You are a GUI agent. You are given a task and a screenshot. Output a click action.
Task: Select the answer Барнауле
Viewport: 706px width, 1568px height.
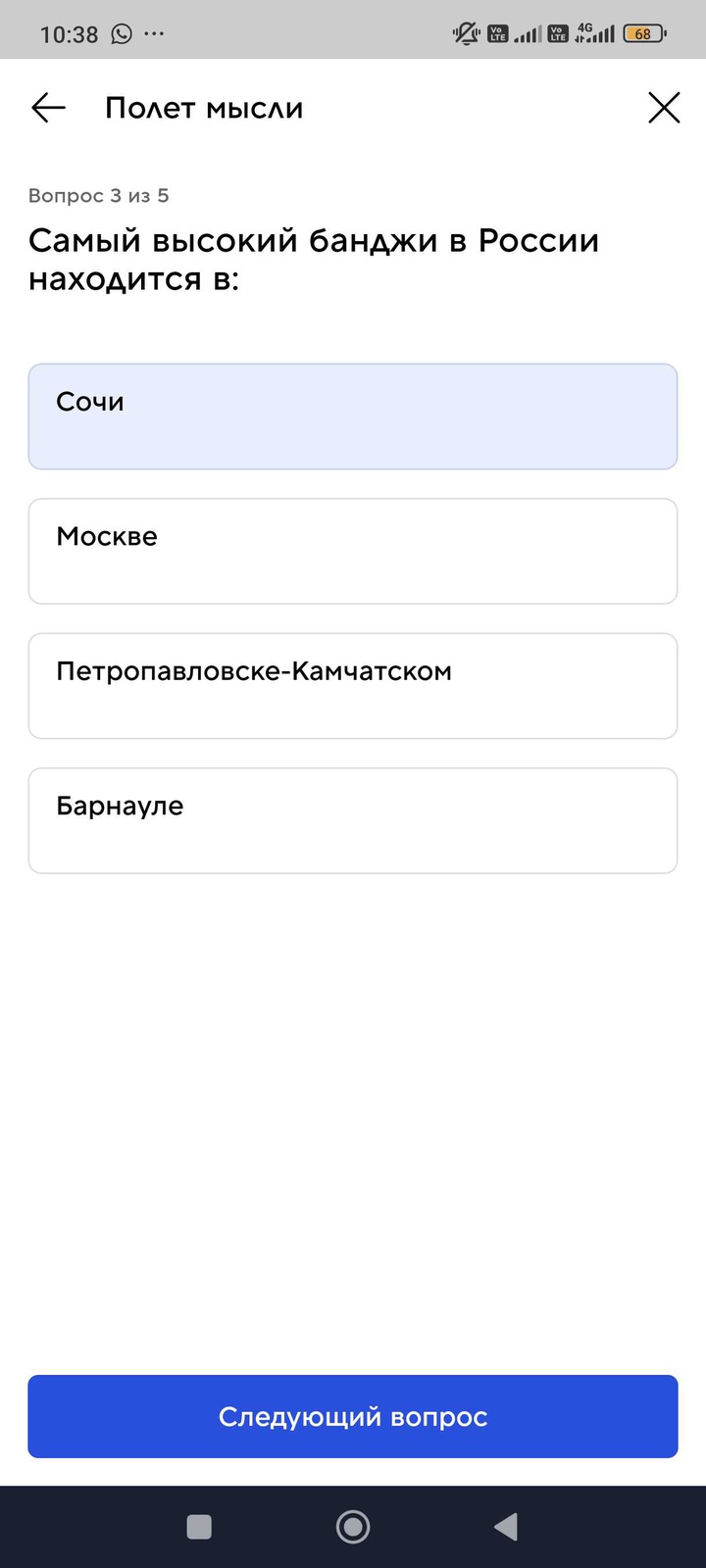tap(353, 820)
